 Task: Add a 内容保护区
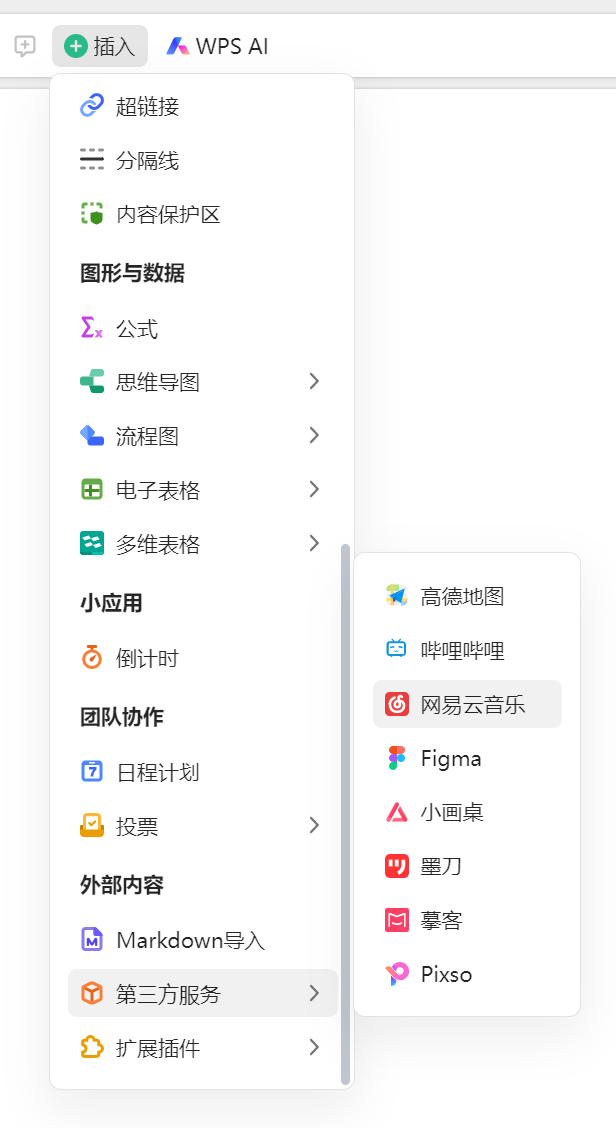202,214
